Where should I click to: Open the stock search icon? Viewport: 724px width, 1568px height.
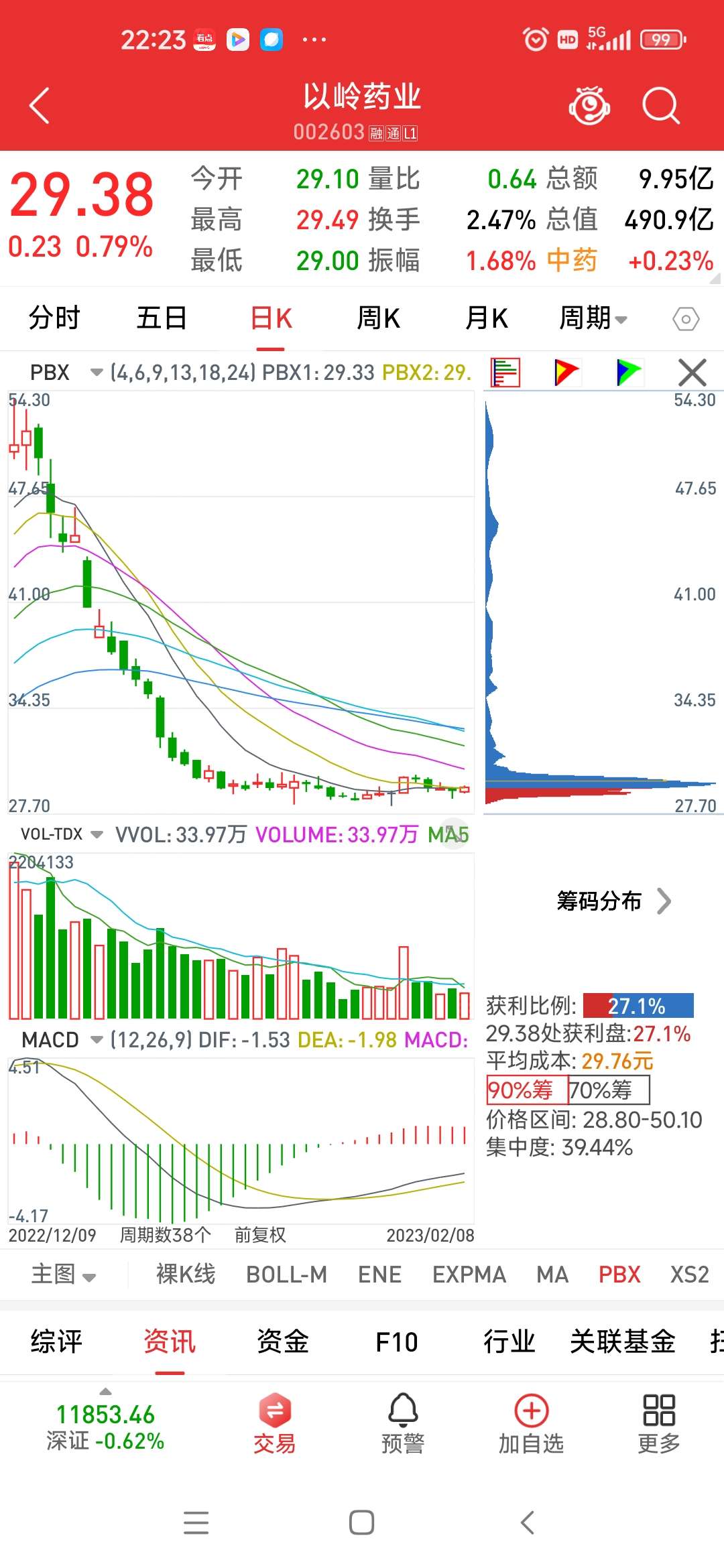click(661, 106)
